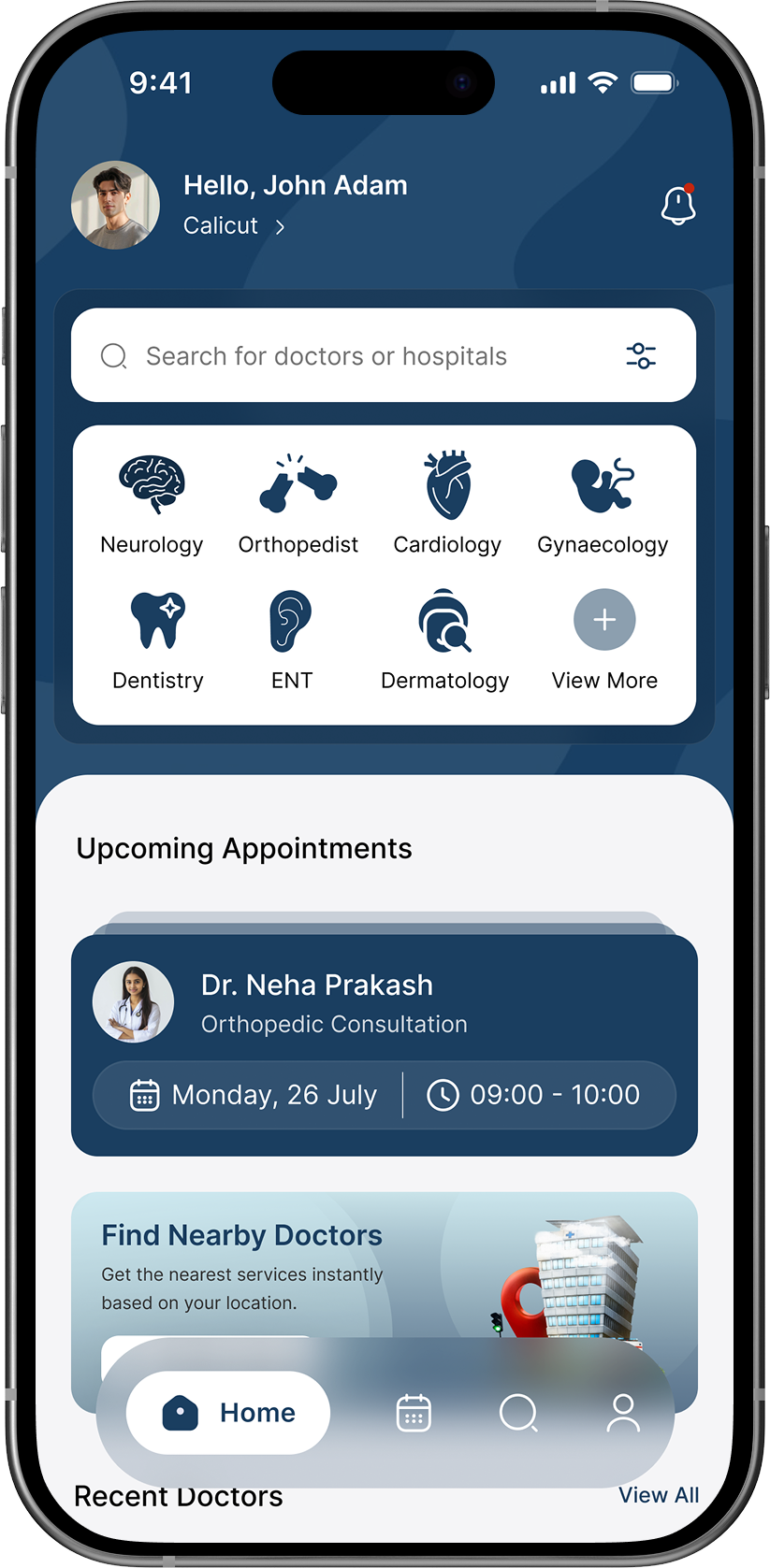View All recent doctors
The width and height of the screenshot is (770, 1568).
(659, 1495)
